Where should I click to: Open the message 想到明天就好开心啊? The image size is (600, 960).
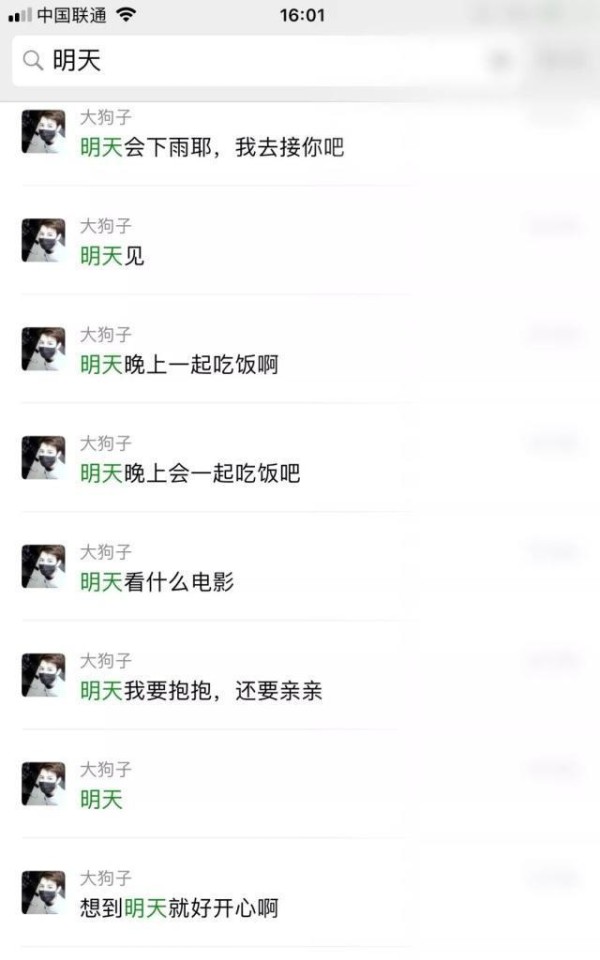point(179,908)
